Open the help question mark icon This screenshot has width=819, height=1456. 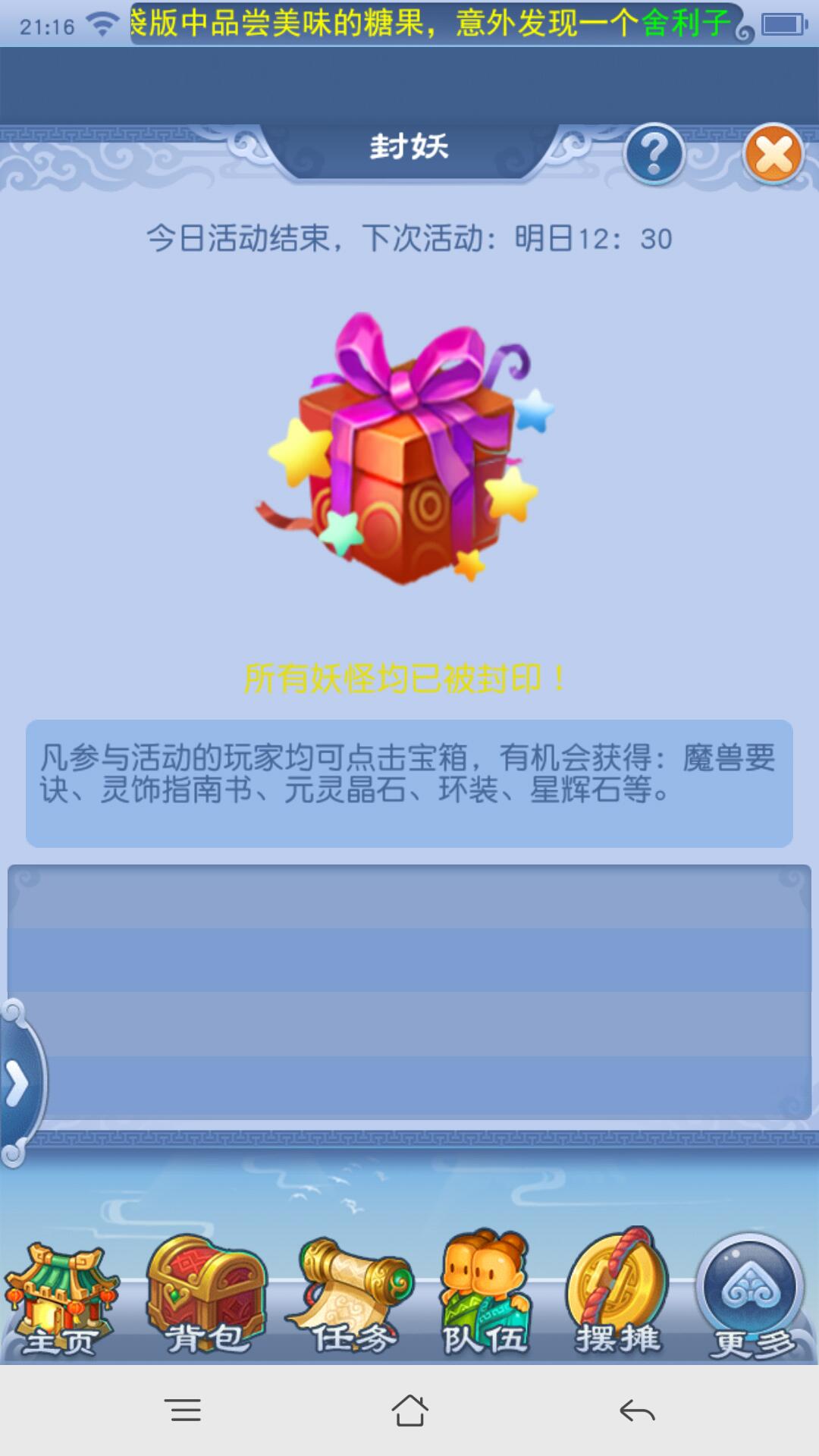654,154
